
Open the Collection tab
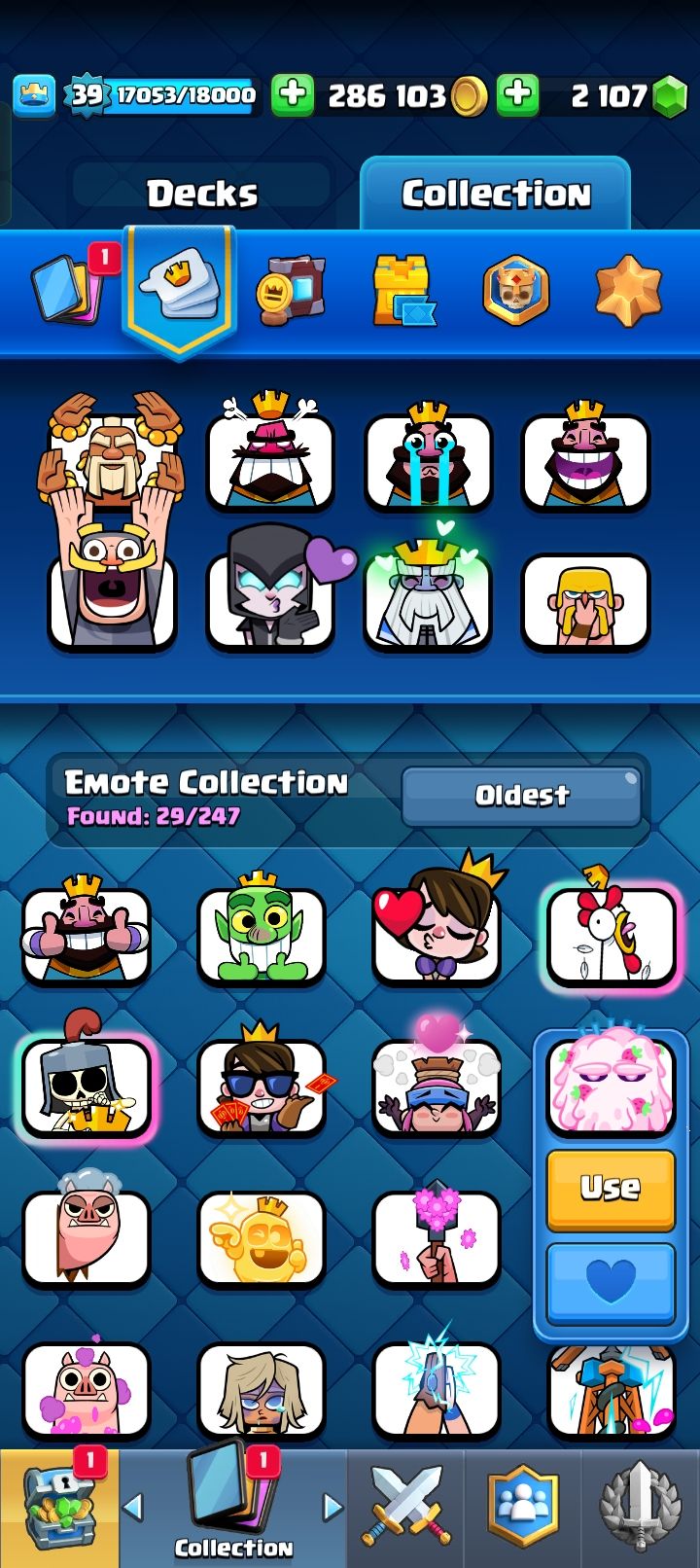click(496, 194)
